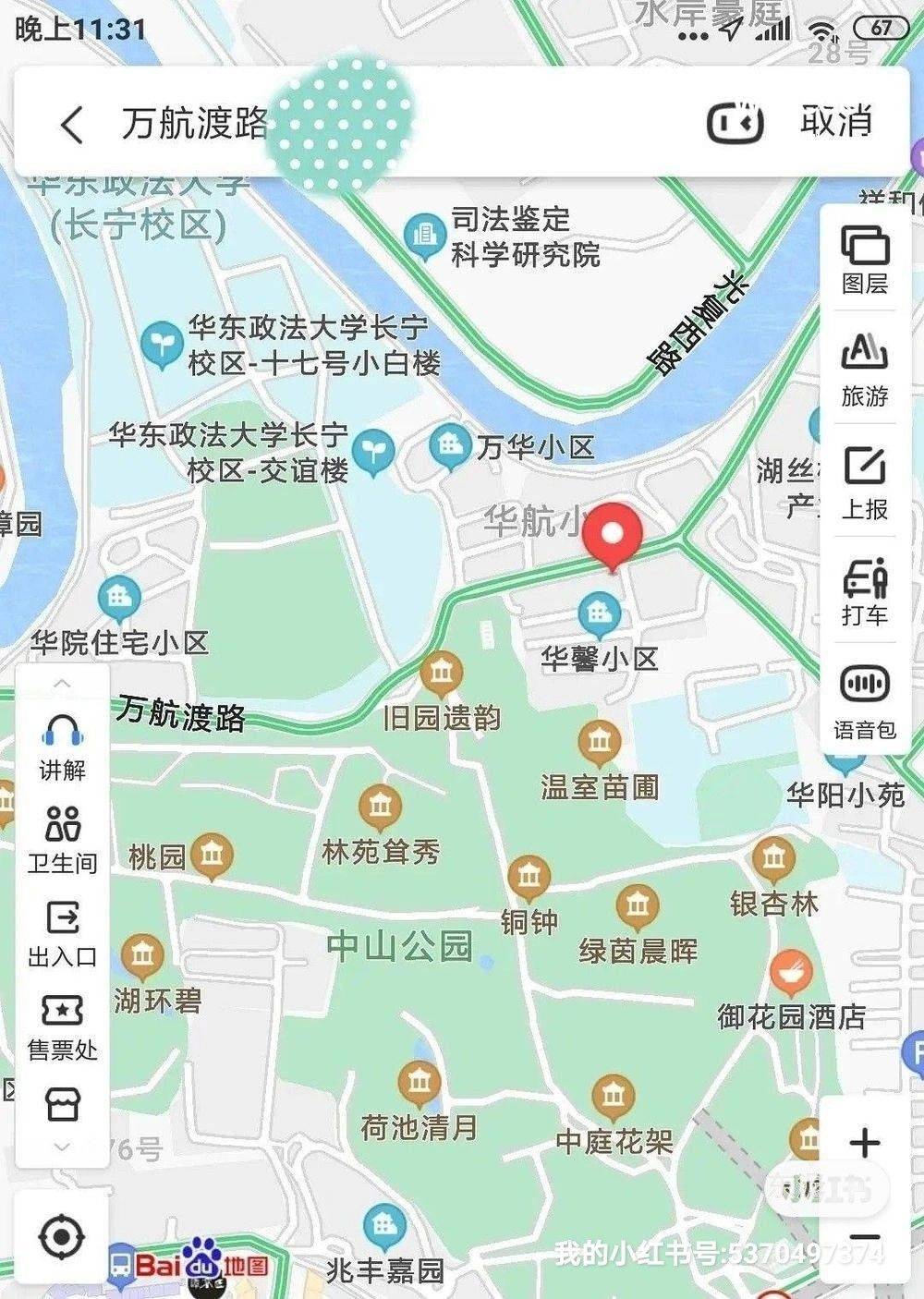
Task: Zoom out with the minus button
Action: (x=865, y=1236)
